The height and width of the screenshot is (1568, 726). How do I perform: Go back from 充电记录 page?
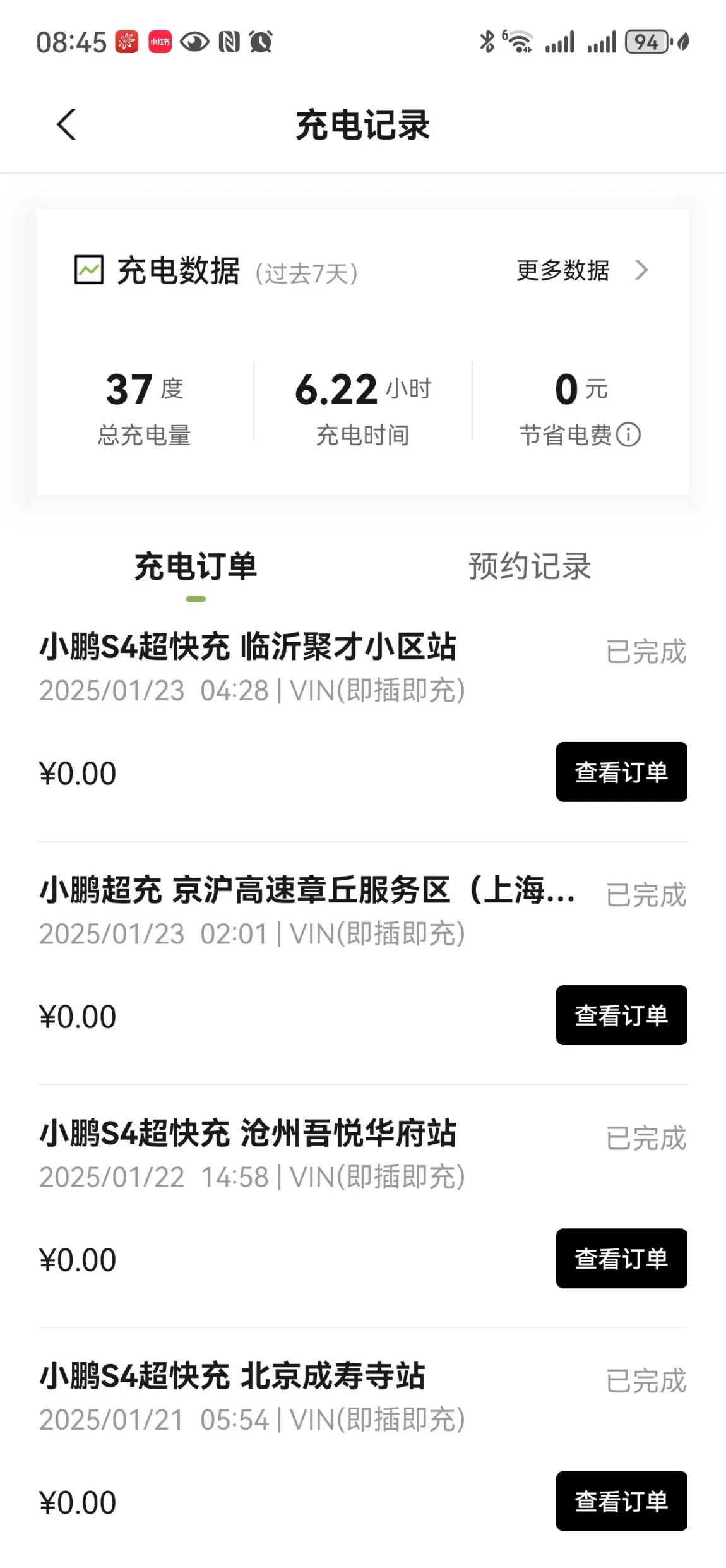coord(66,124)
